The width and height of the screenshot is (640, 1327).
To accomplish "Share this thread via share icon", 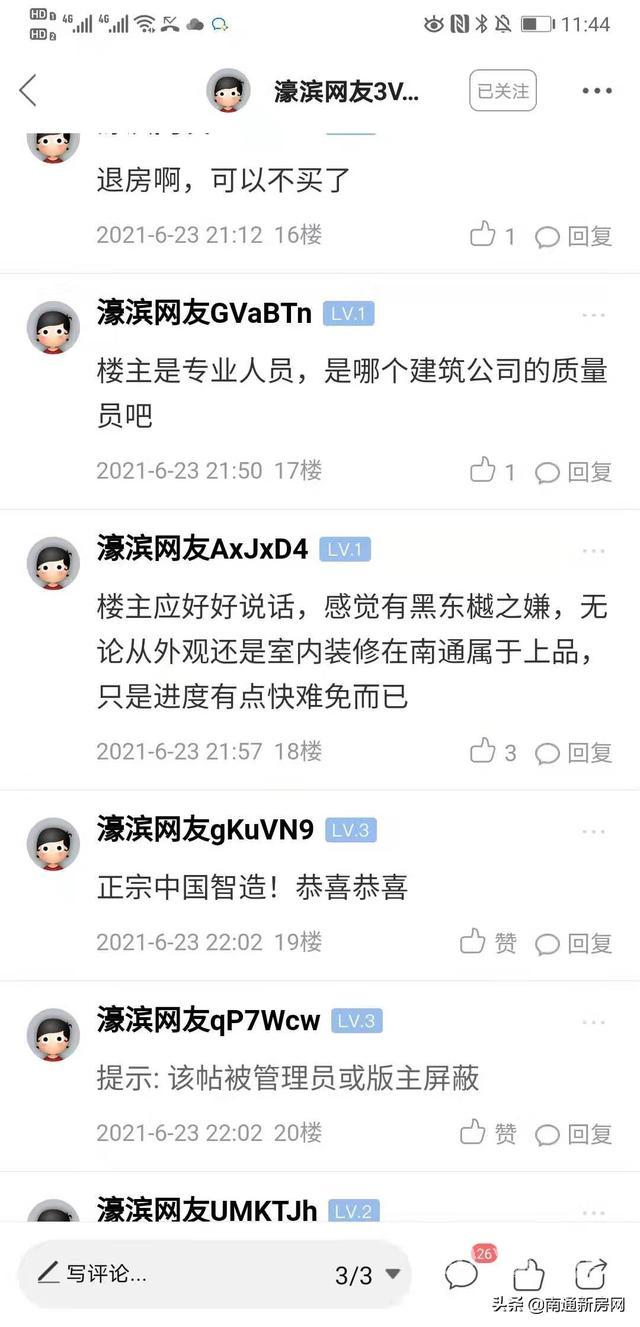I will (x=590, y=1274).
